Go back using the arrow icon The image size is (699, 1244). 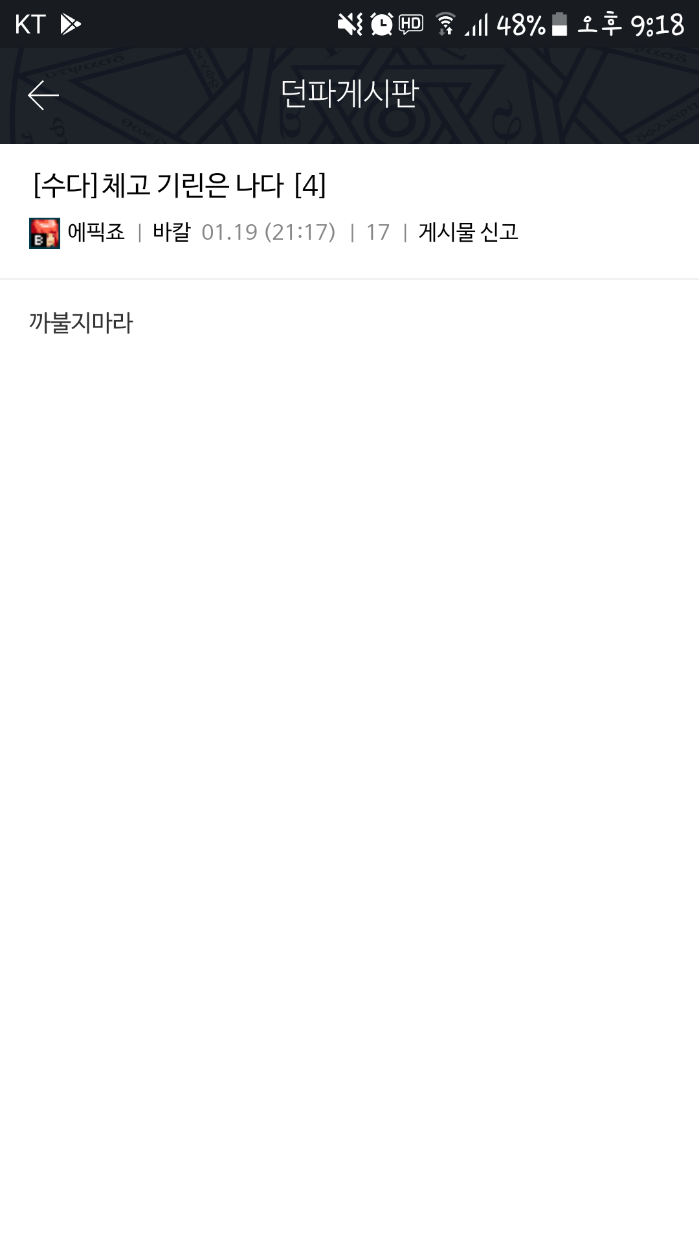coord(44,95)
